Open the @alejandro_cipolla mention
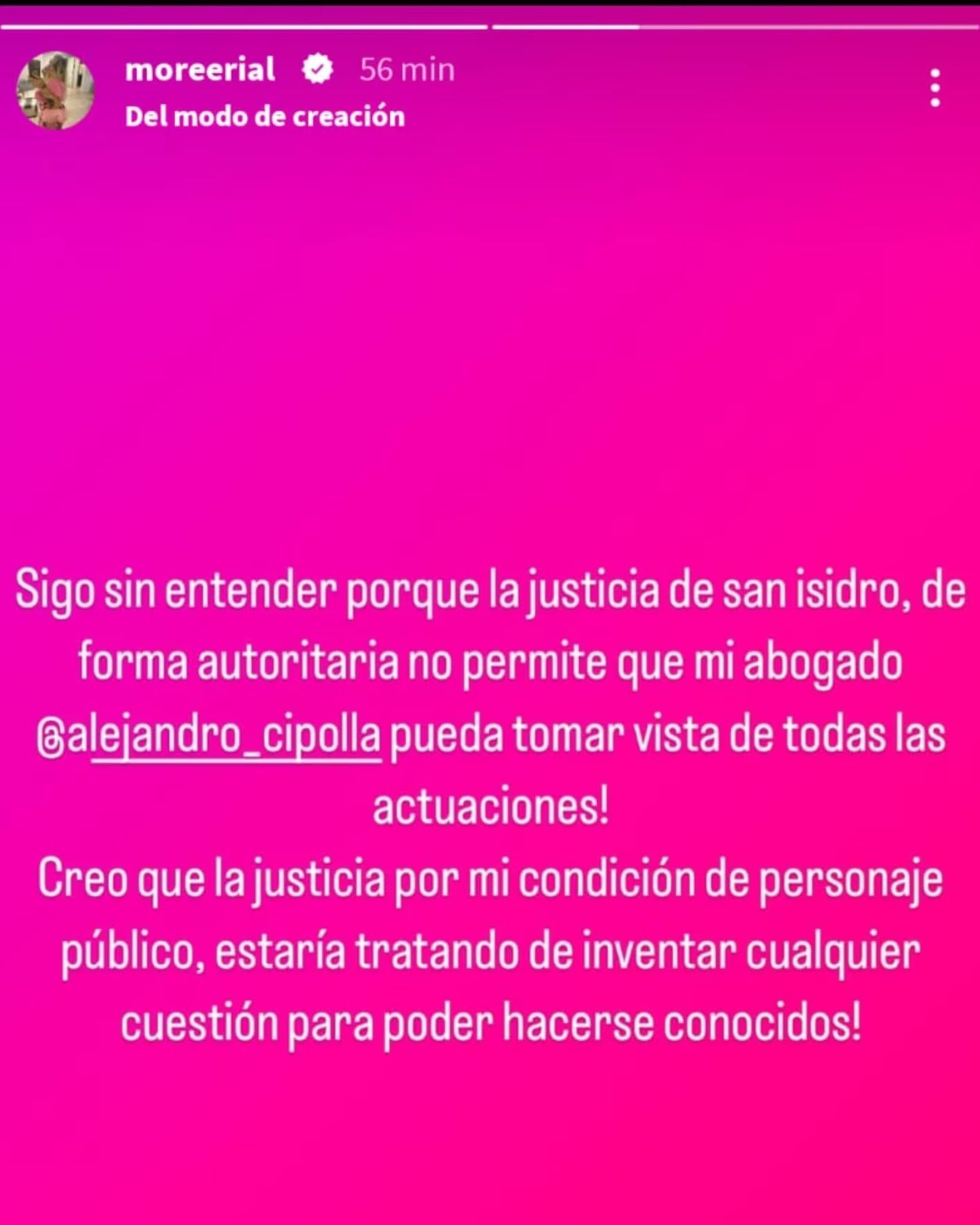This screenshot has height=1225, width=980. click(x=209, y=736)
